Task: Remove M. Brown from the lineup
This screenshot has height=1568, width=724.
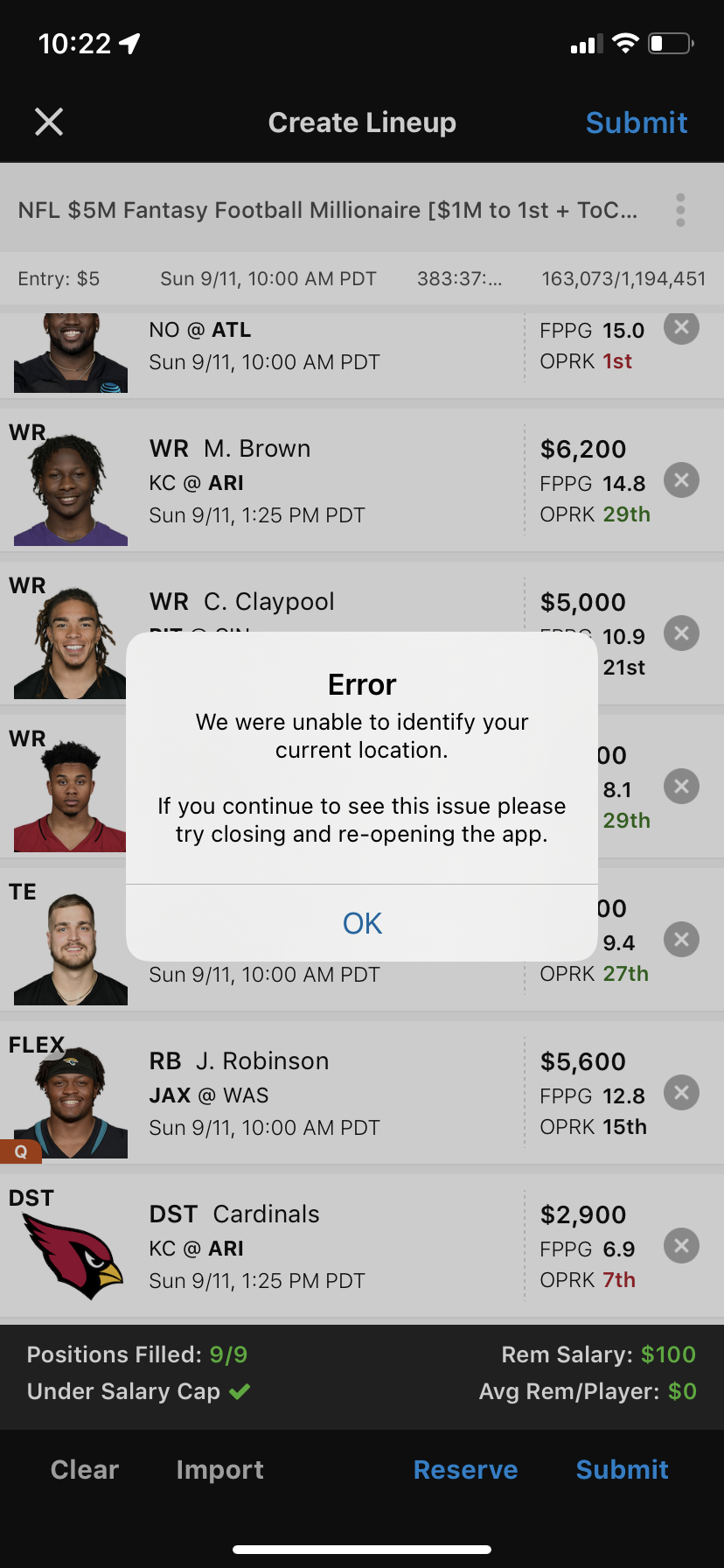Action: (681, 479)
